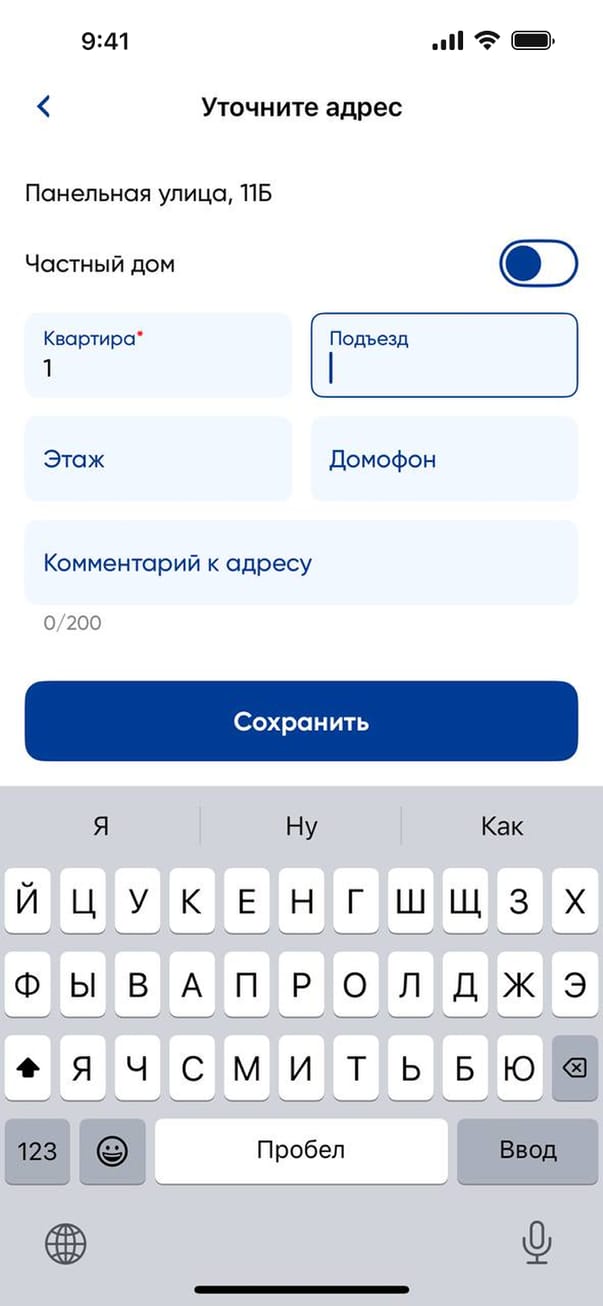Image resolution: width=603 pixels, height=1306 pixels.
Task: Go back using the top-left arrow
Action: tap(43, 106)
